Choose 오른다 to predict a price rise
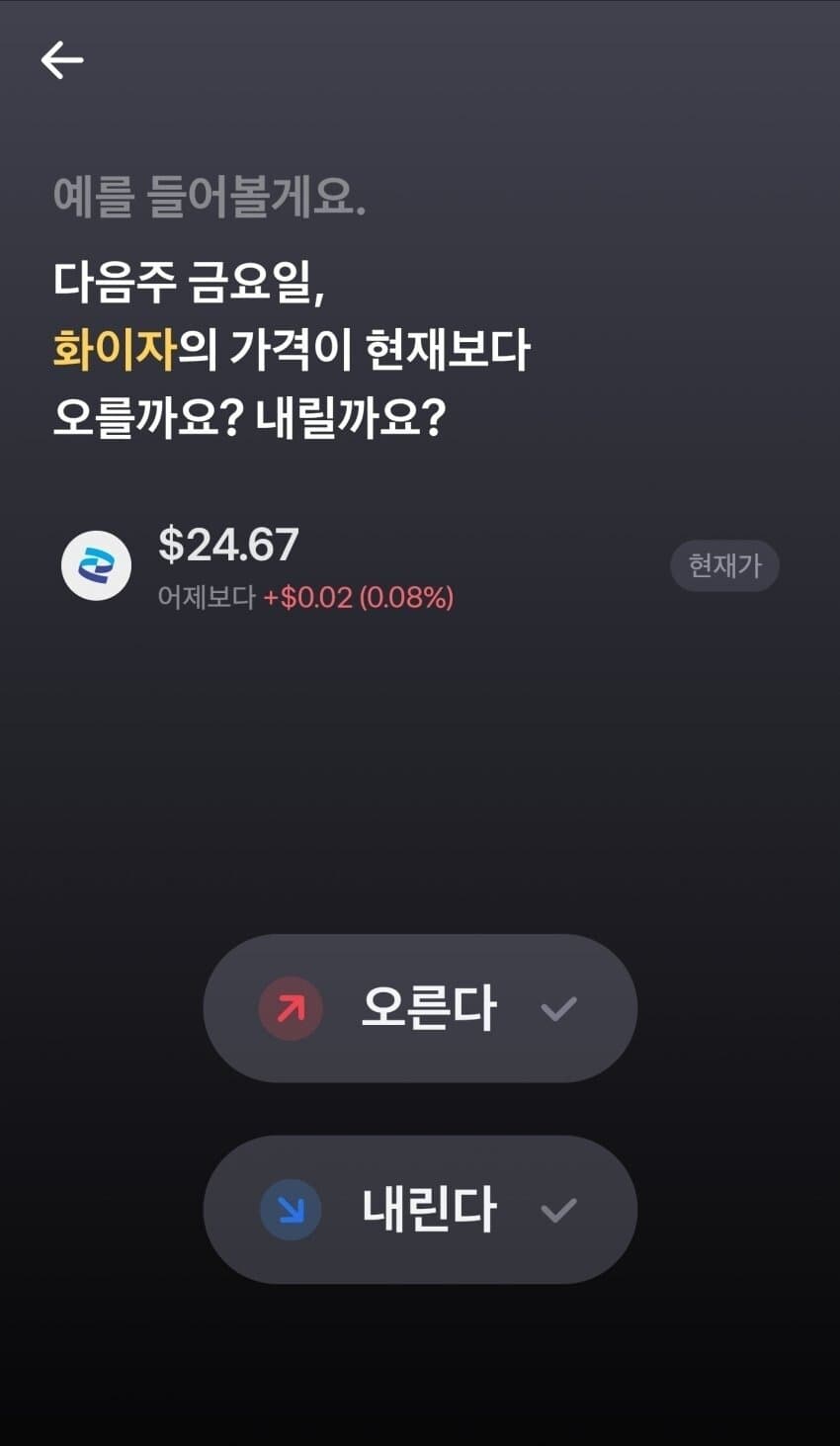Screen dimensions: 840x1446 [x=420, y=1008]
